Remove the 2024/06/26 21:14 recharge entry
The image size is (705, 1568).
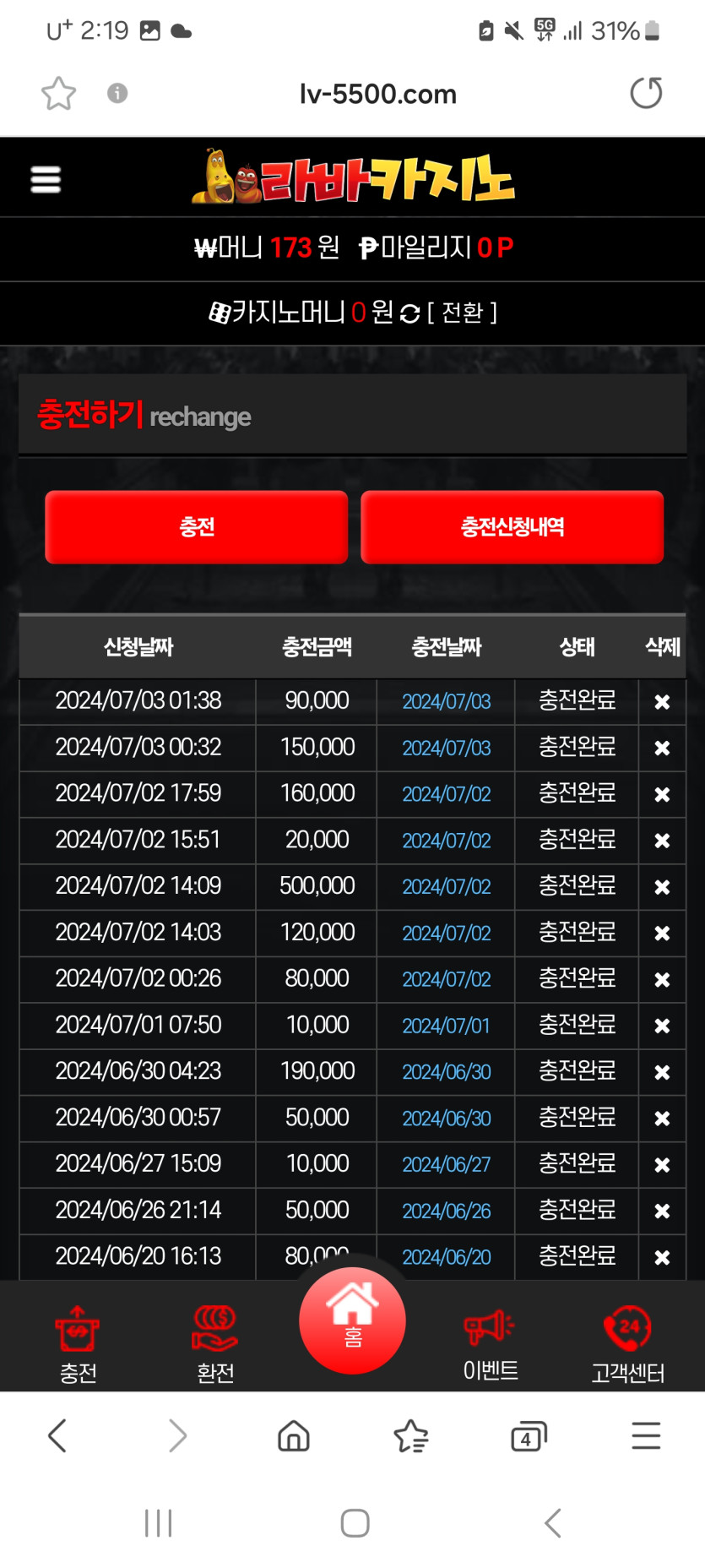tap(662, 1211)
